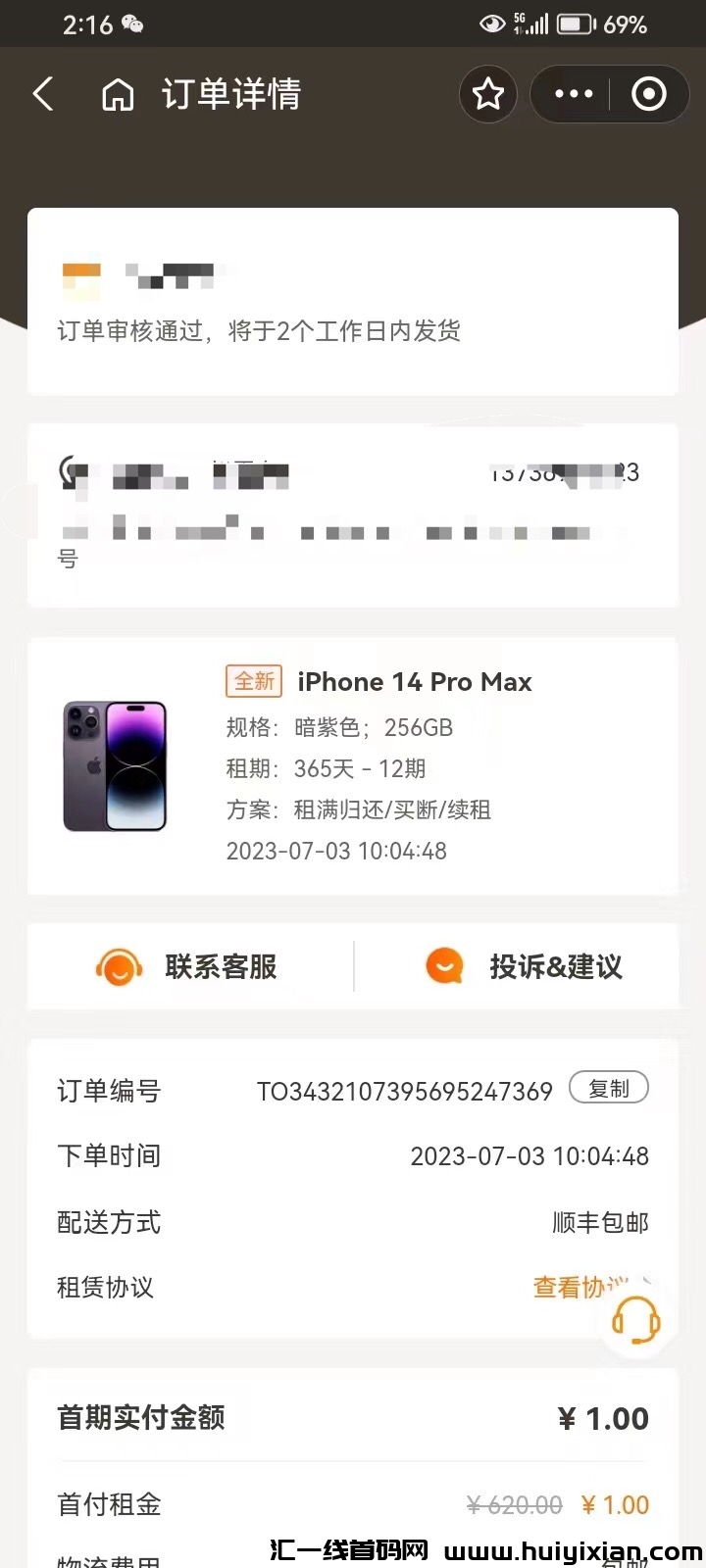
Task: Select the 订单详情 title in the header
Action: [x=229, y=93]
